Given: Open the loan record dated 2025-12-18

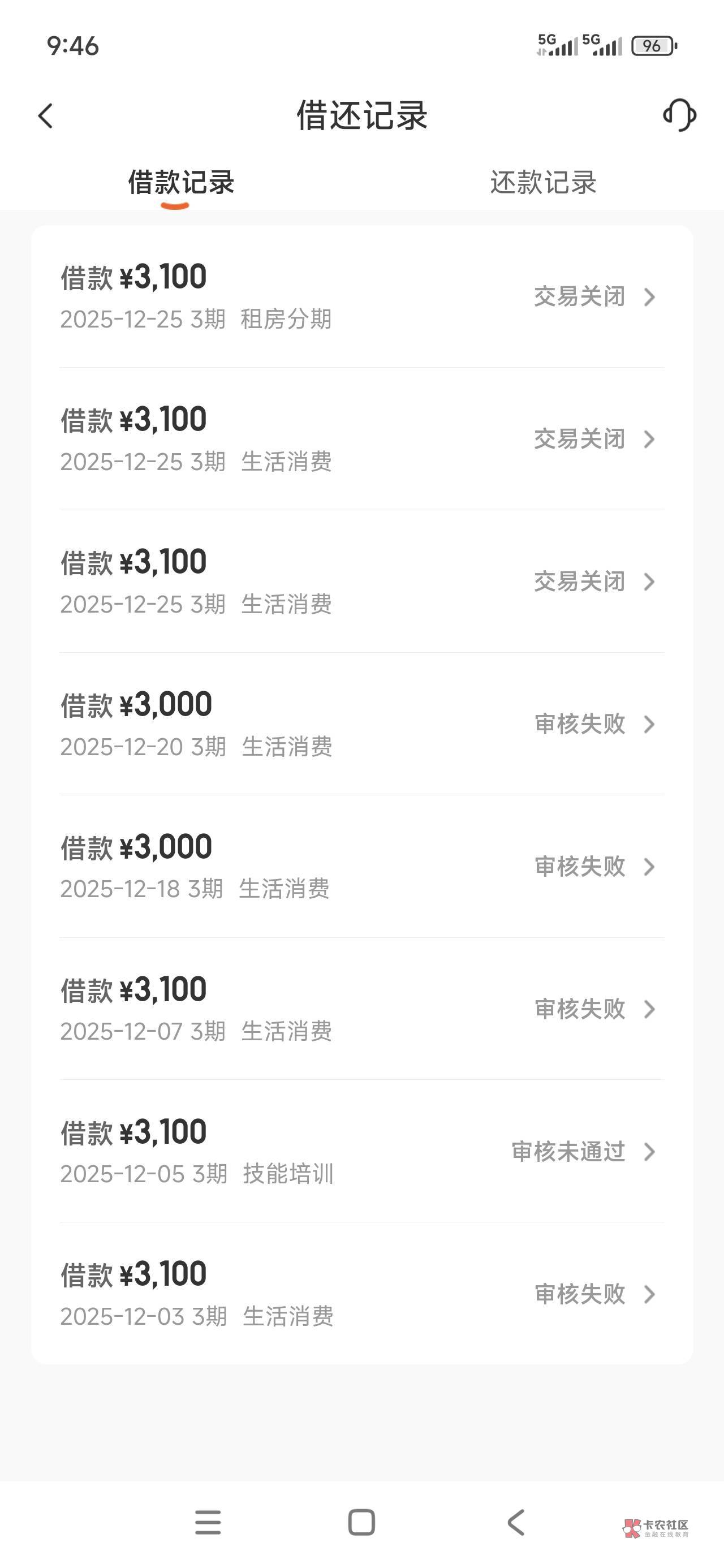Looking at the screenshot, I should [361, 867].
